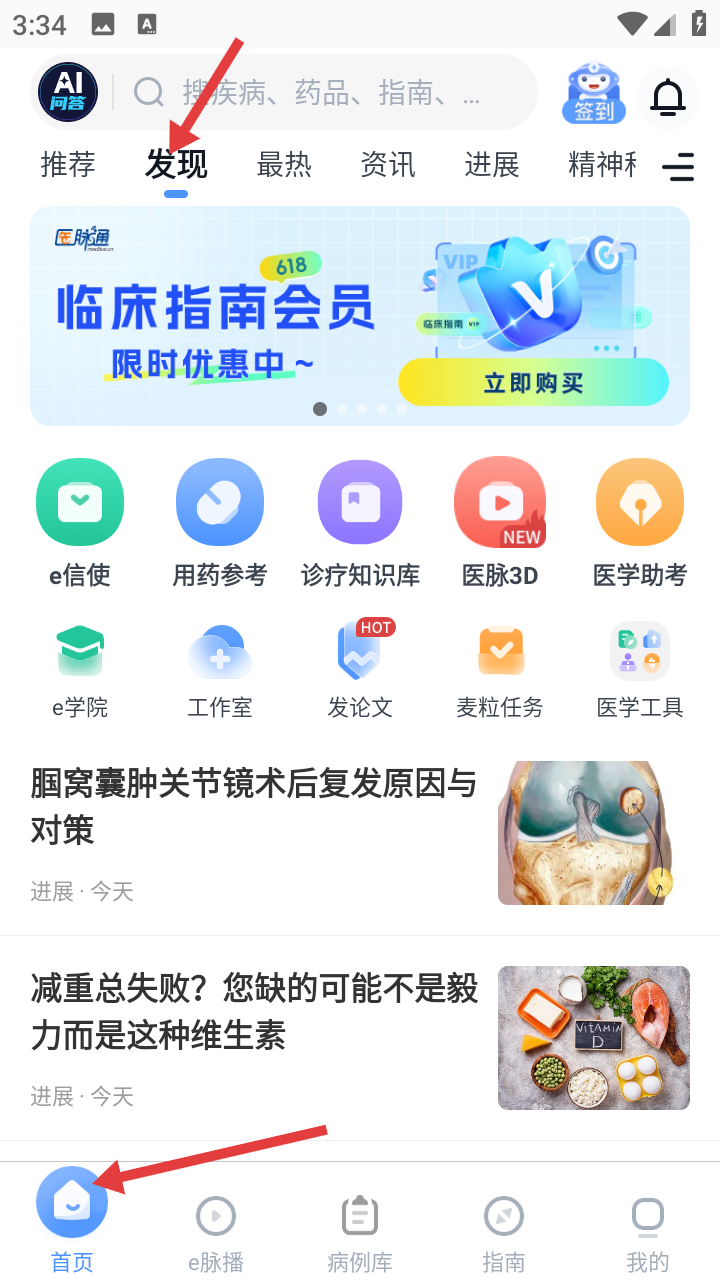Open the notifications bell

pyautogui.click(x=668, y=97)
